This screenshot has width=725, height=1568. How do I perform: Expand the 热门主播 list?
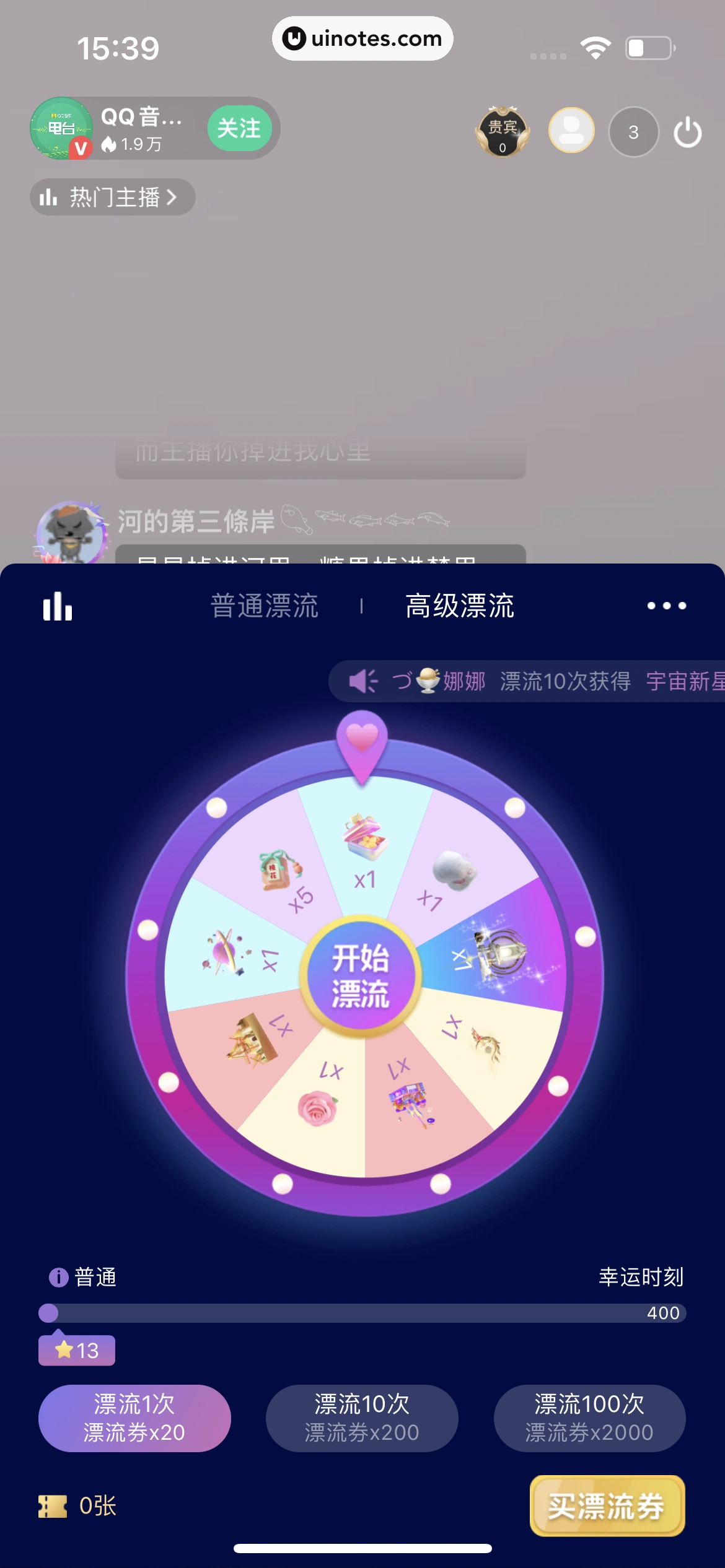point(112,197)
